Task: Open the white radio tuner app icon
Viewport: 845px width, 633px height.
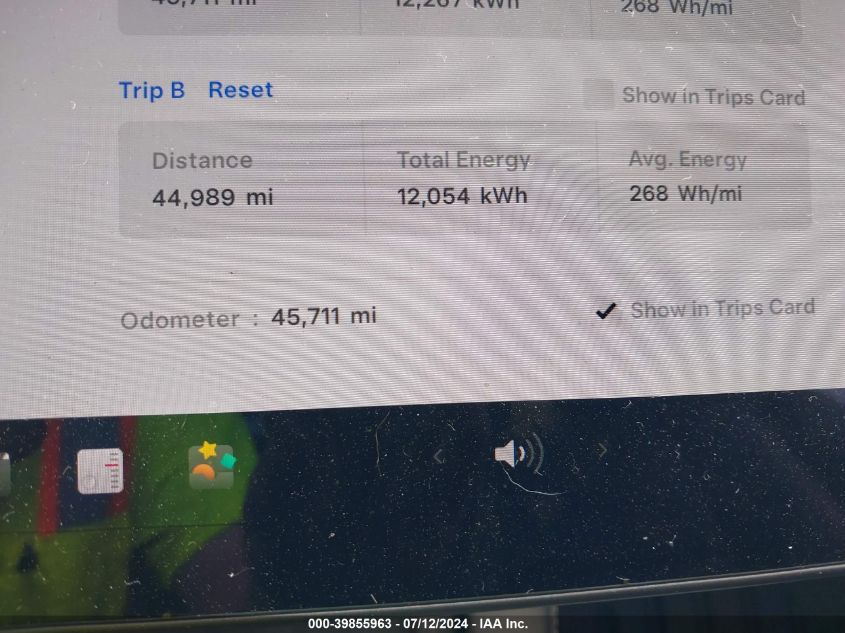Action: point(100,470)
